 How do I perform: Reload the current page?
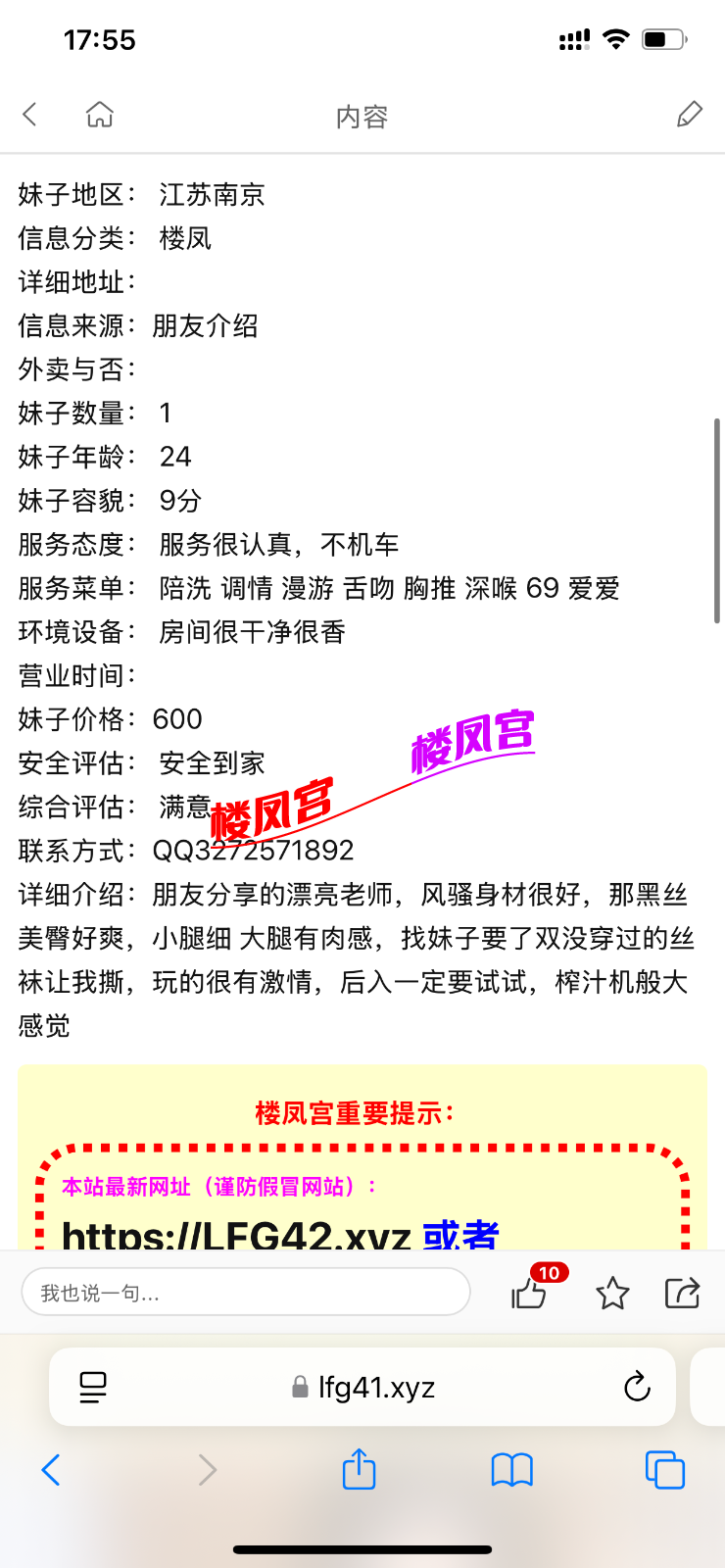coord(637,1387)
